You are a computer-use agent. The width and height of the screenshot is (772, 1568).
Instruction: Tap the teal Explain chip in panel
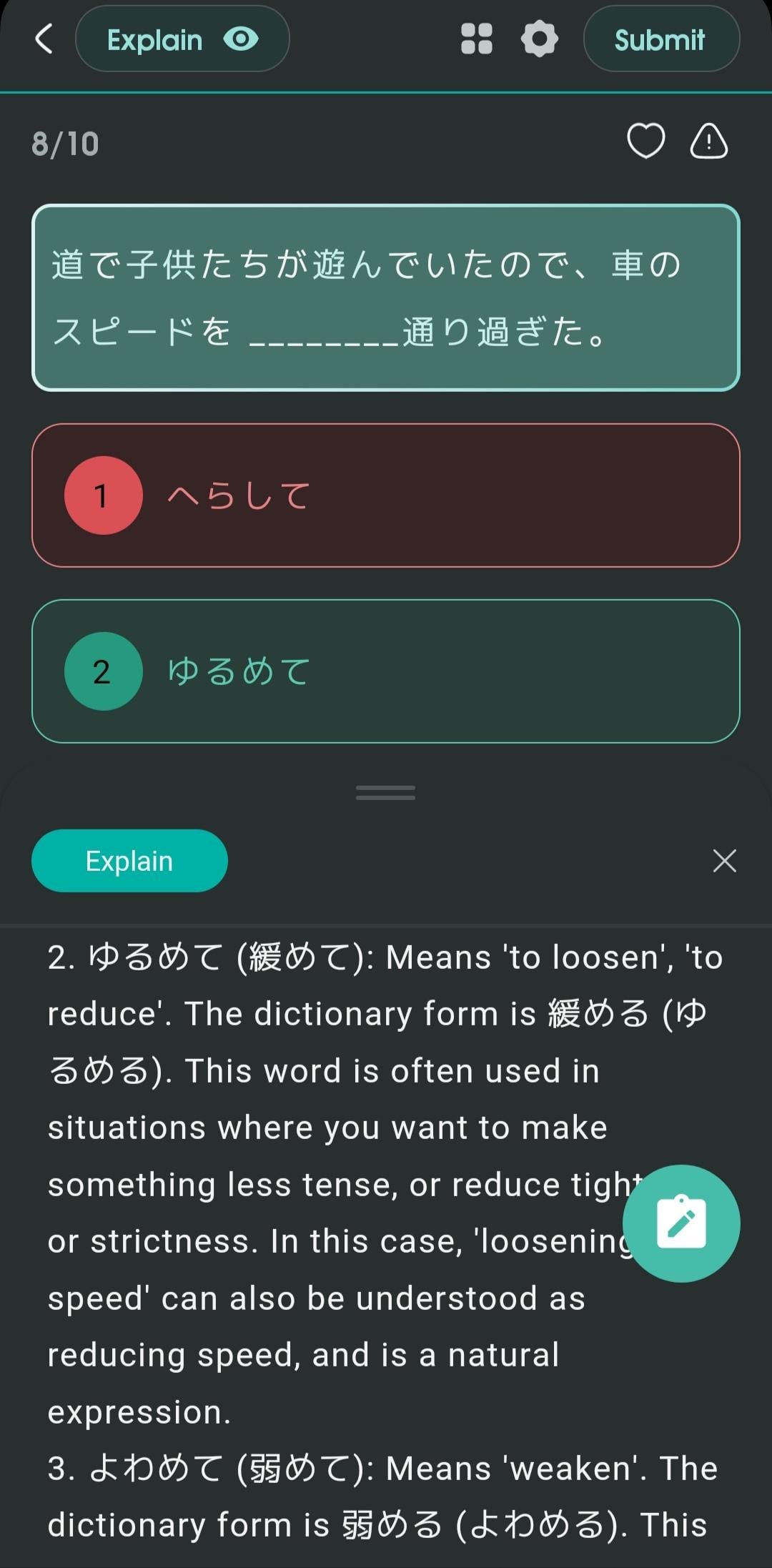(129, 861)
